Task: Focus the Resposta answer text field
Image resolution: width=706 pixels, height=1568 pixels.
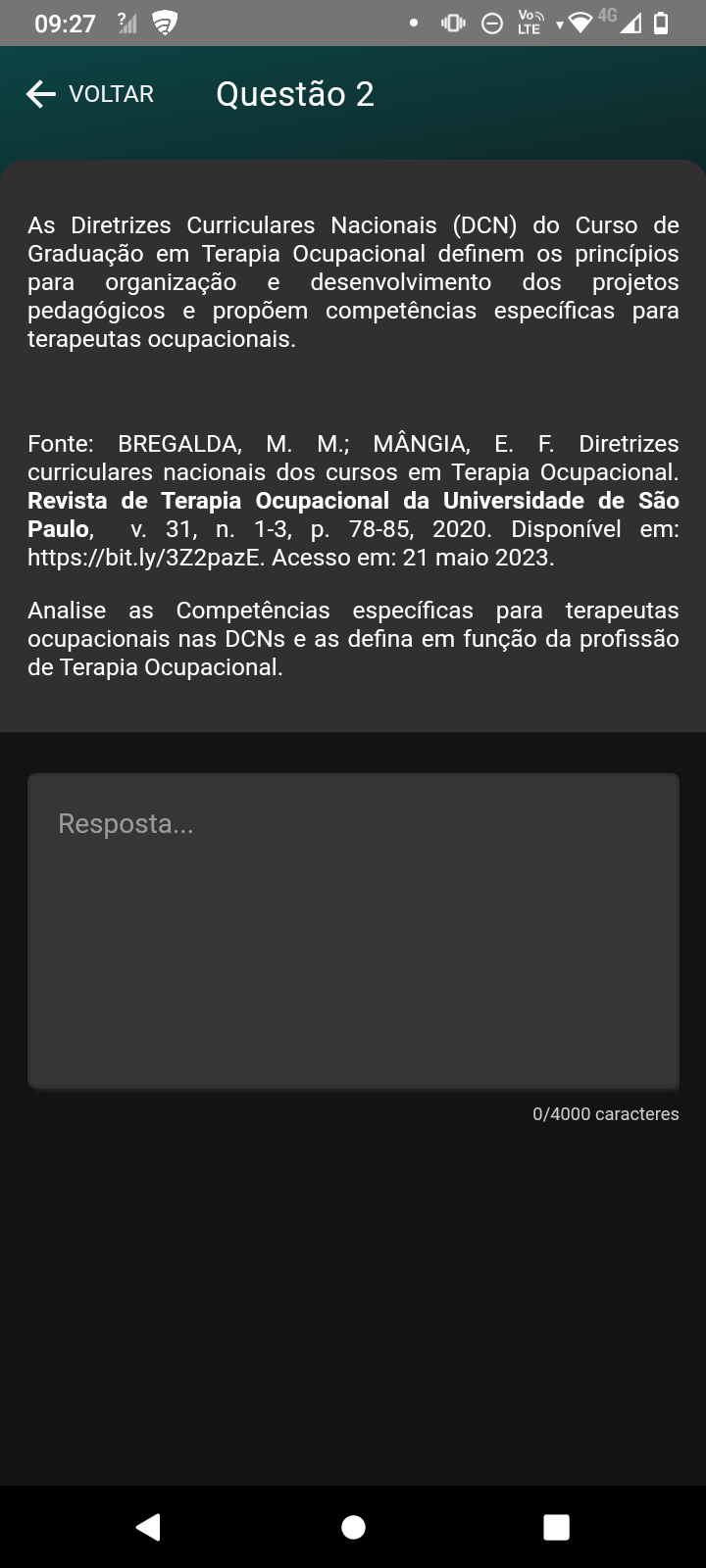Action: pos(353,931)
